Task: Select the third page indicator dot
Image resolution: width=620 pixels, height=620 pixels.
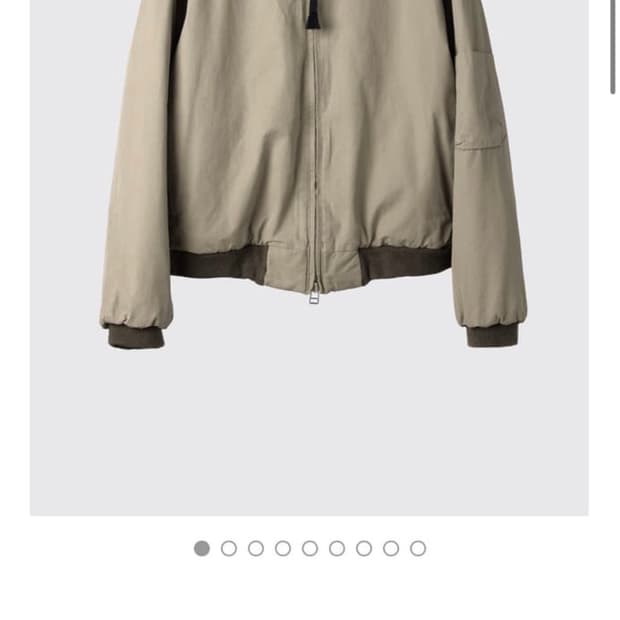Action: [x=256, y=548]
